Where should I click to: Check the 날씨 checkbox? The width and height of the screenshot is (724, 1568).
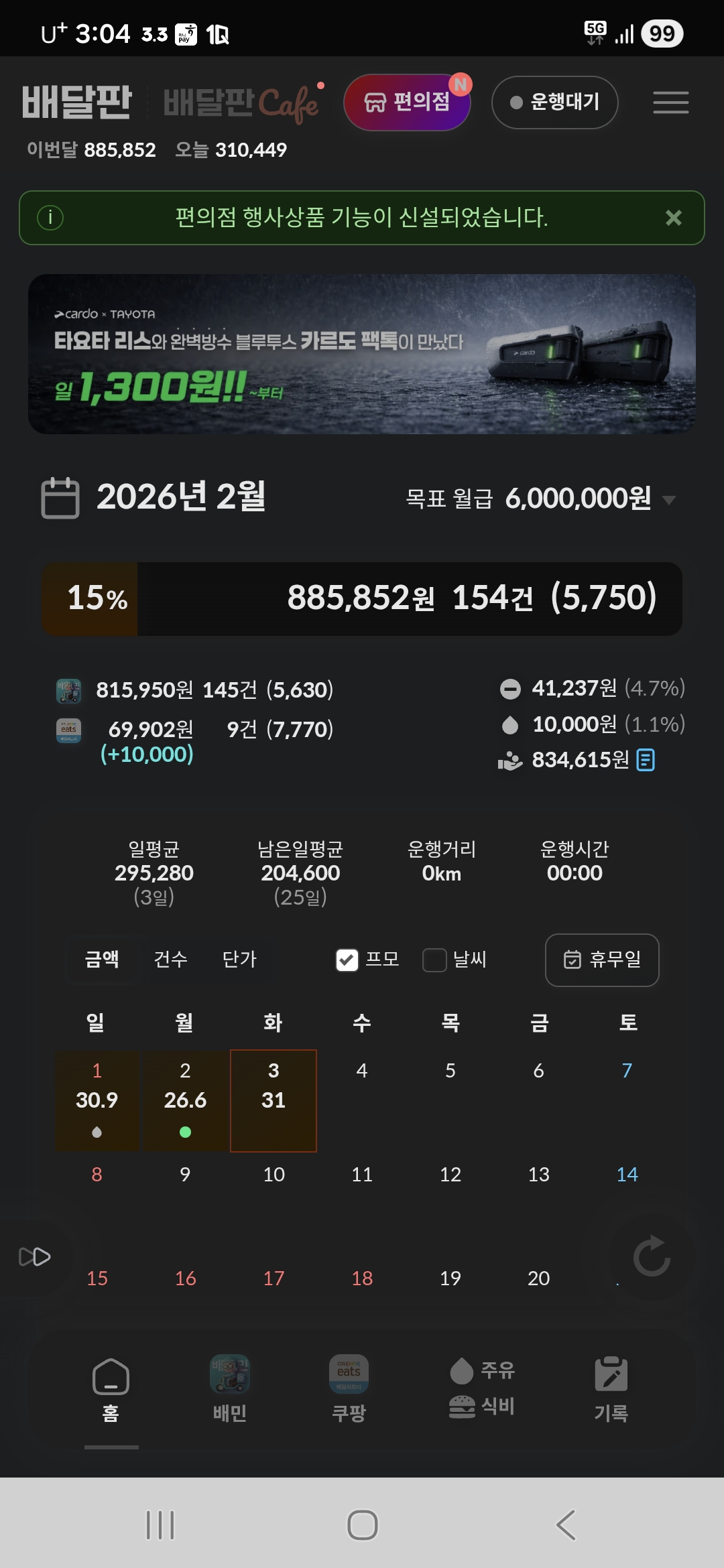coord(434,960)
